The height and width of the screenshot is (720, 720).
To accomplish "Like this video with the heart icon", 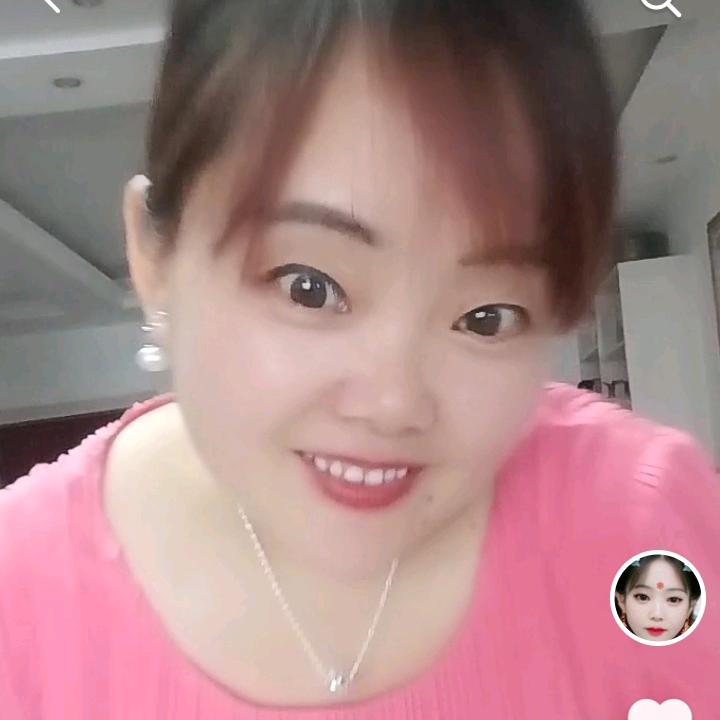I will [x=660, y=711].
